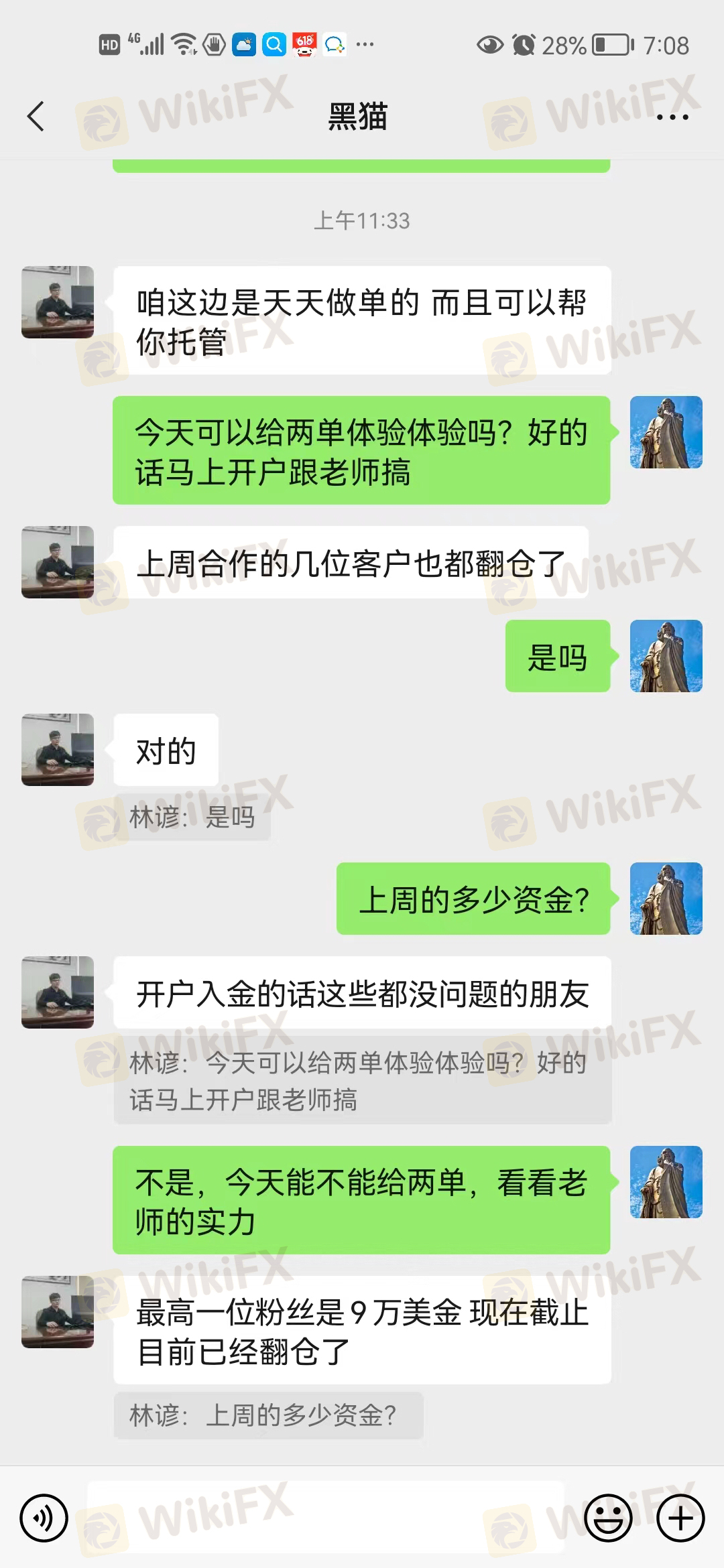
Task: Tap the message text input field
Action: tap(326, 1517)
